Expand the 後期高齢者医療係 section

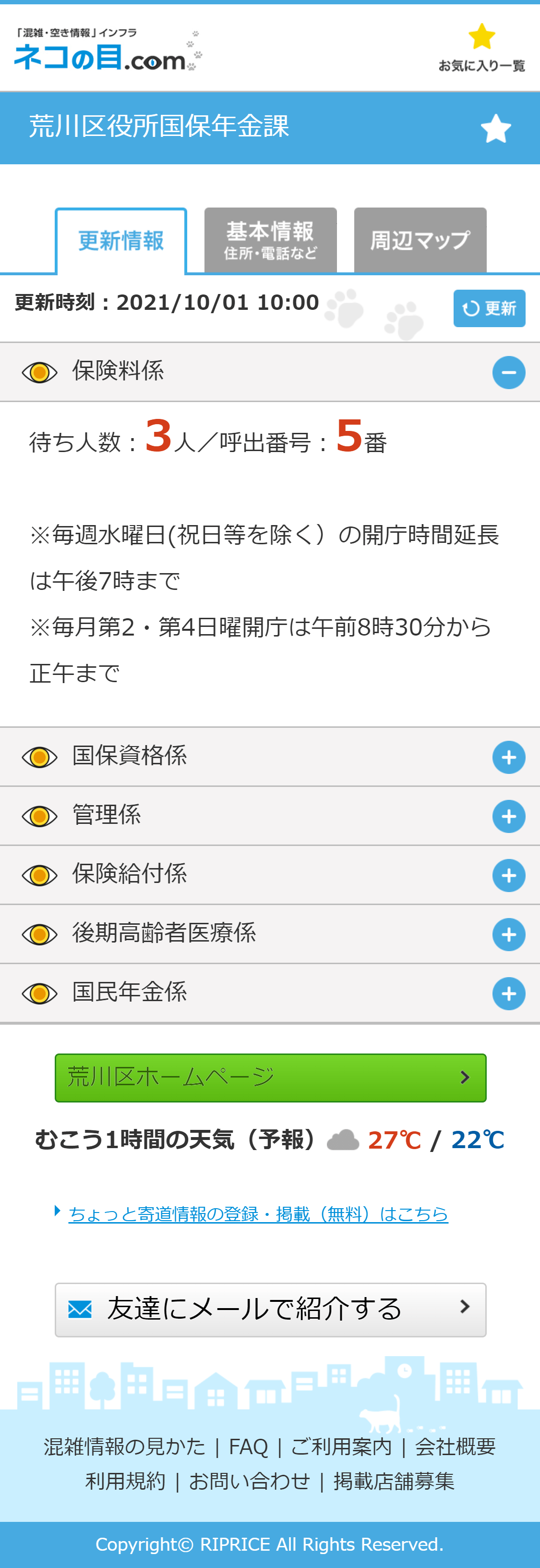click(x=508, y=934)
